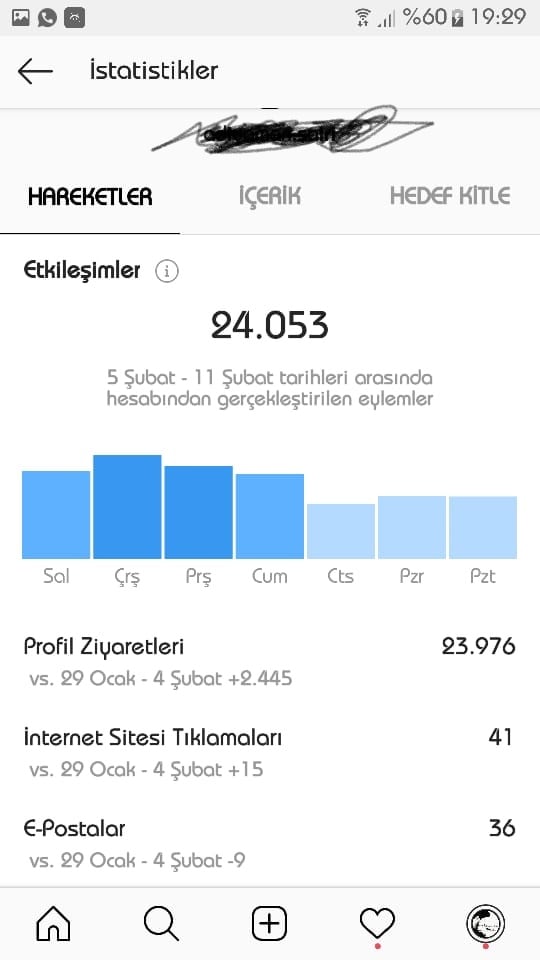Open the profile tab avatar
The image size is (540, 960).
(x=486, y=923)
